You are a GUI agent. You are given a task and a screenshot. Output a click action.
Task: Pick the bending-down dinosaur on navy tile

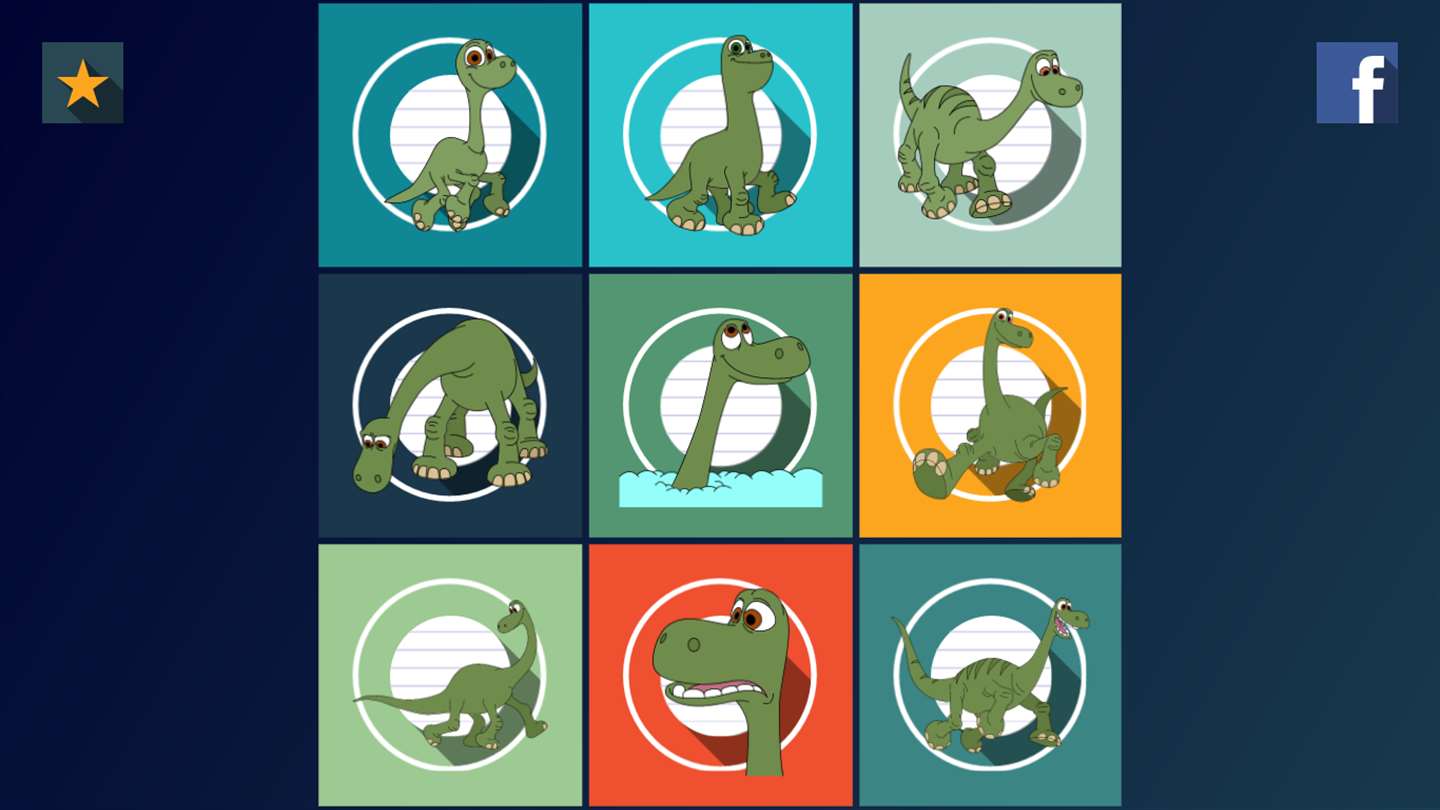click(x=450, y=405)
